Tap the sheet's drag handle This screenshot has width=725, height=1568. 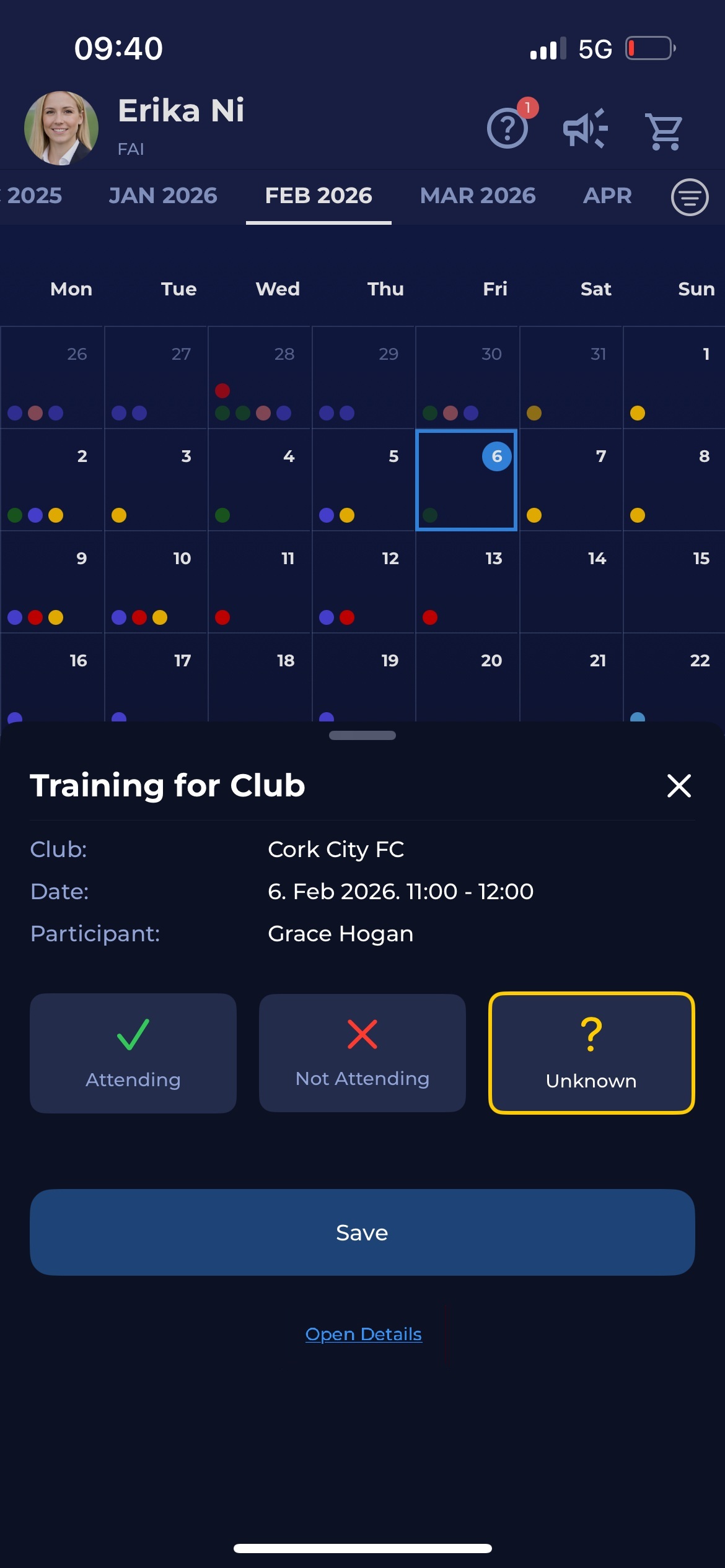point(362,736)
